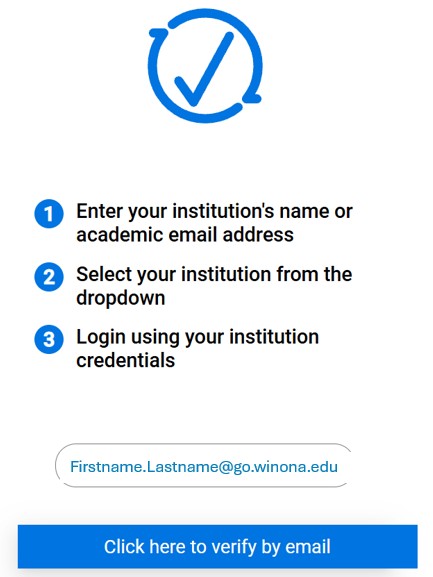This screenshot has width=433, height=577.
Task: Click here to verify by email
Action: pos(217,546)
